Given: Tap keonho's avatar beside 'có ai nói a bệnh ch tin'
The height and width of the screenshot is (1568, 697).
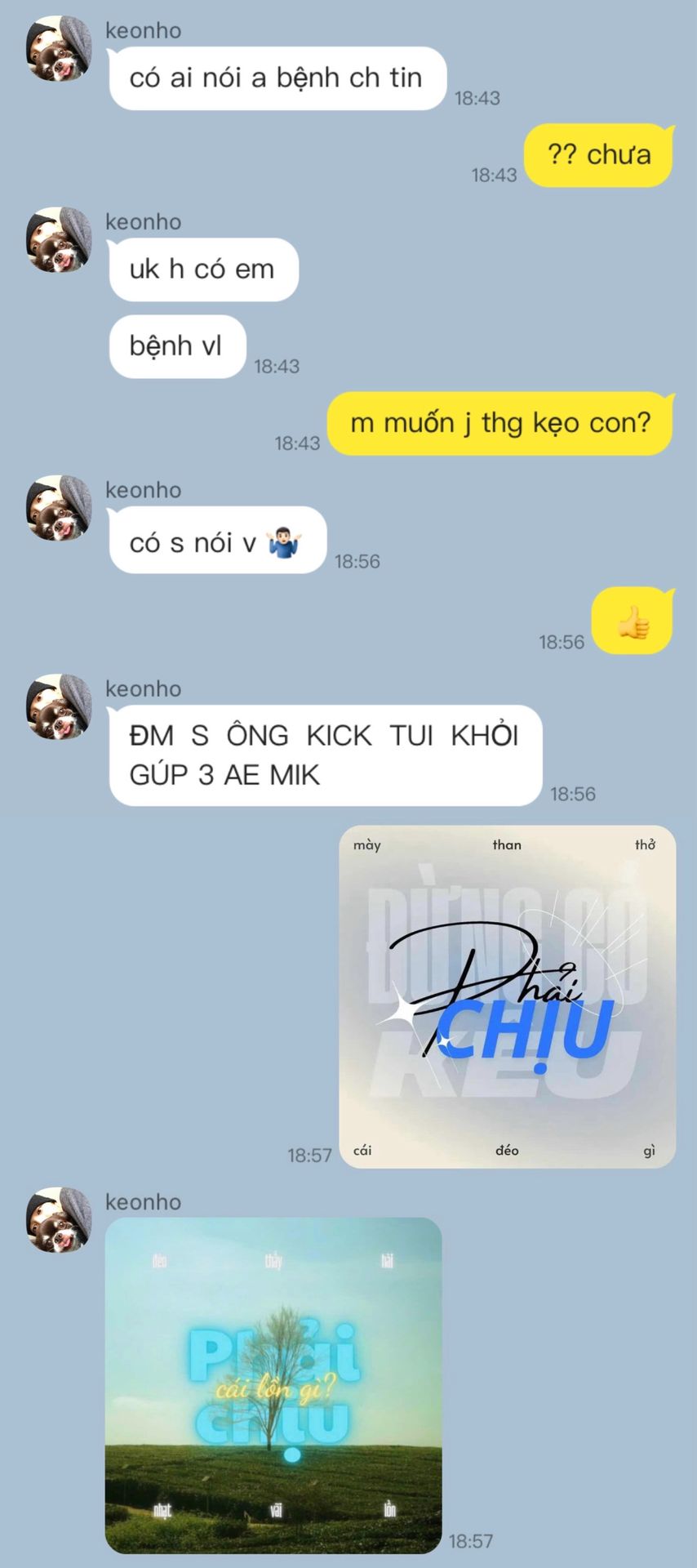Looking at the screenshot, I should 59,49.
